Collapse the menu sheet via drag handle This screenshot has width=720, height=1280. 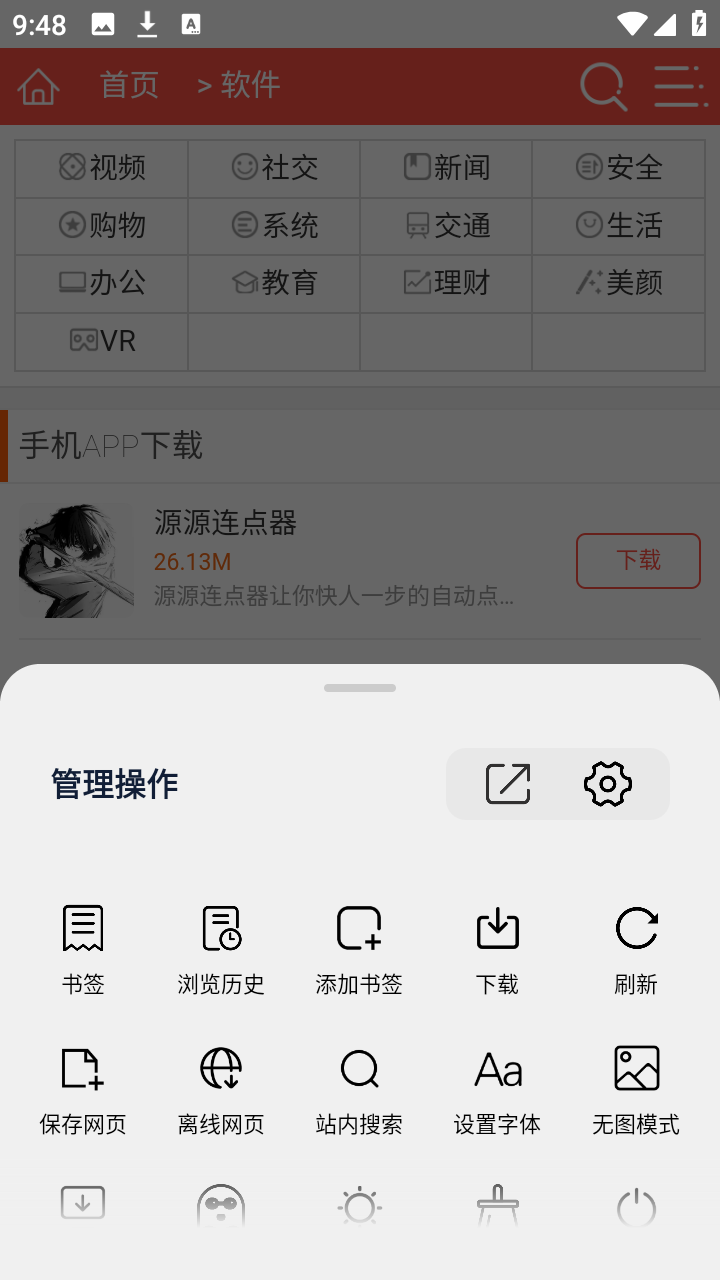(359, 687)
